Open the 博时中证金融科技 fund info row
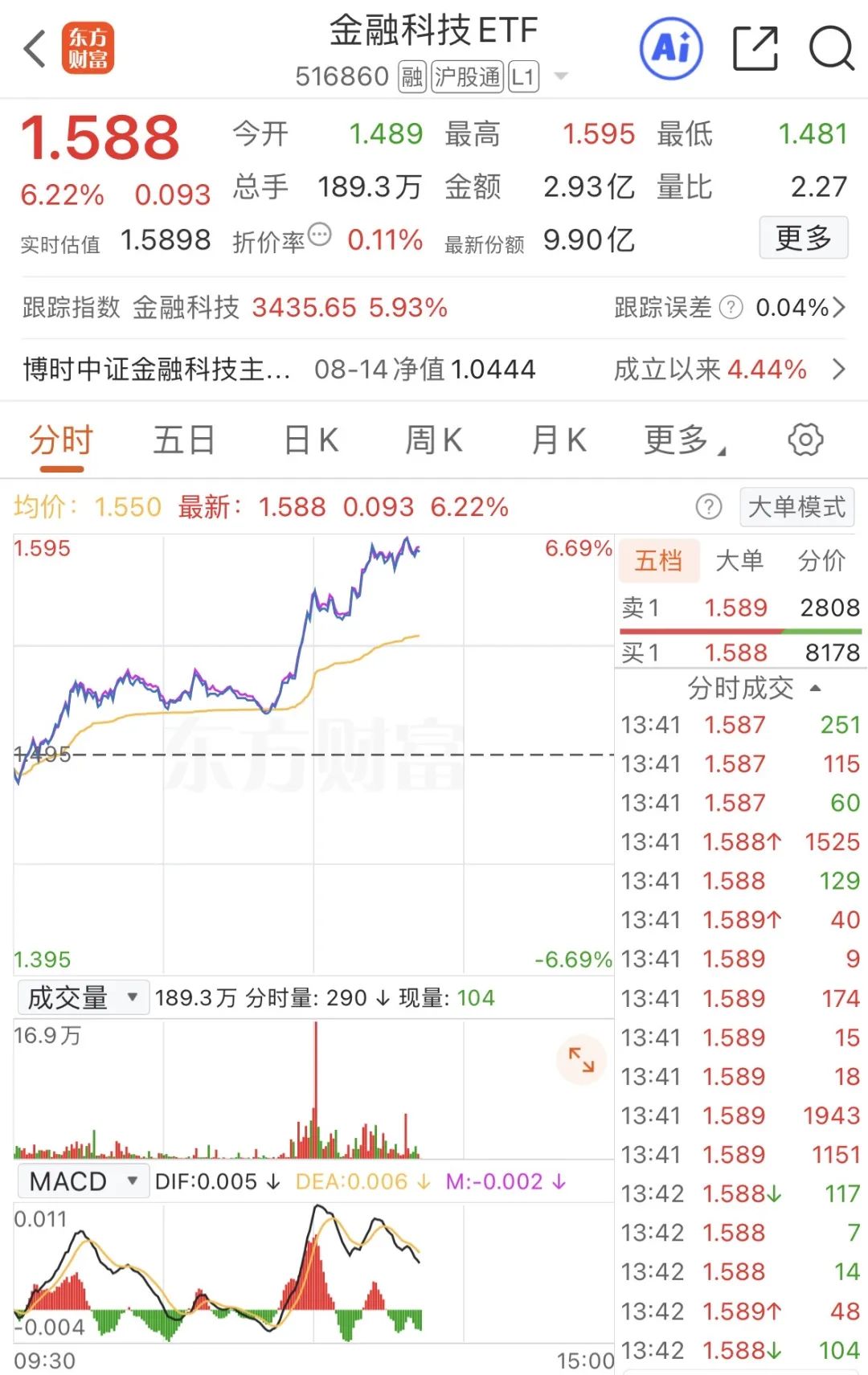The height and width of the screenshot is (1375, 868). pos(434,369)
